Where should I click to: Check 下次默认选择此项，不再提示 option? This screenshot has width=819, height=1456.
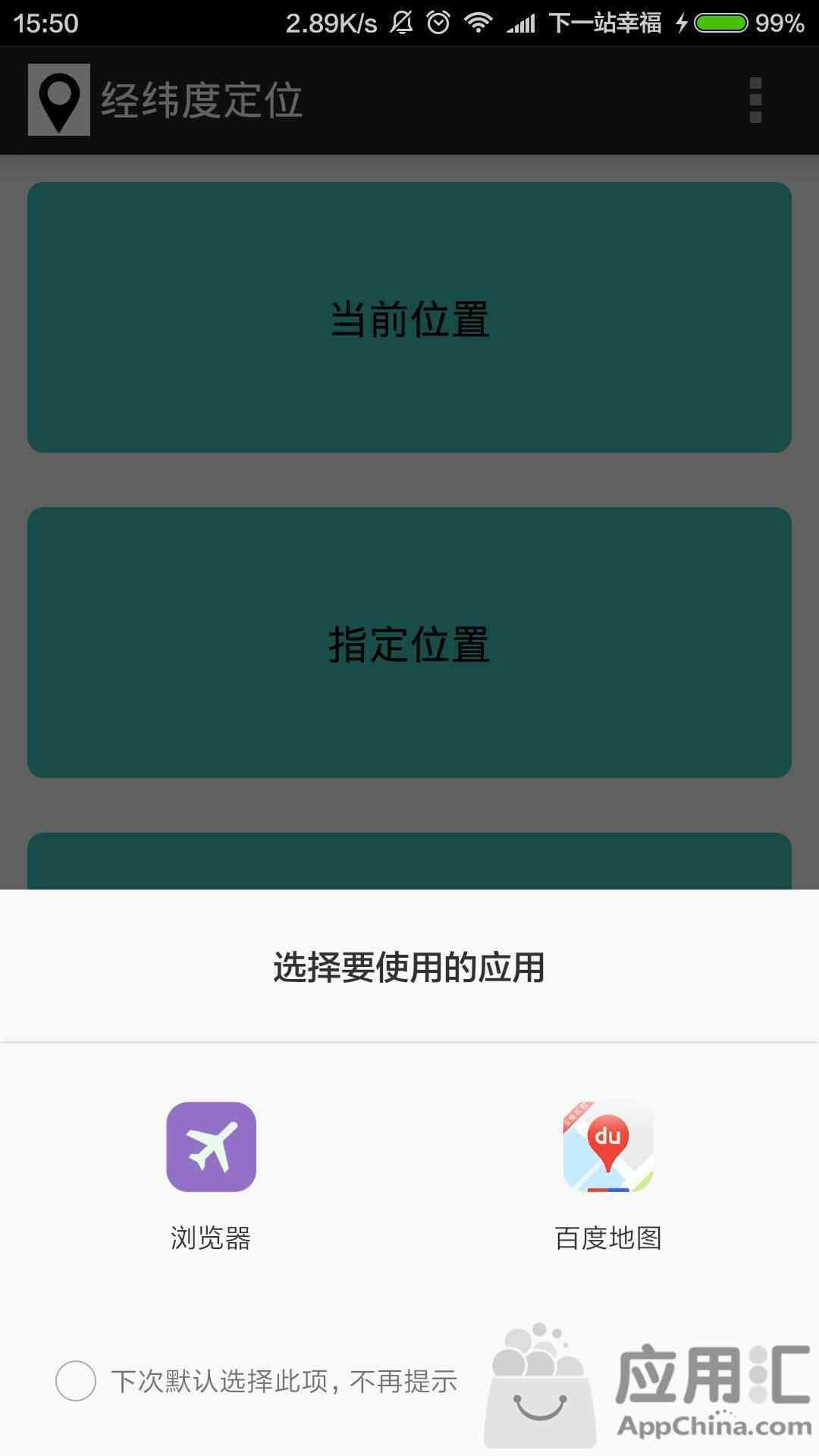point(76,1380)
